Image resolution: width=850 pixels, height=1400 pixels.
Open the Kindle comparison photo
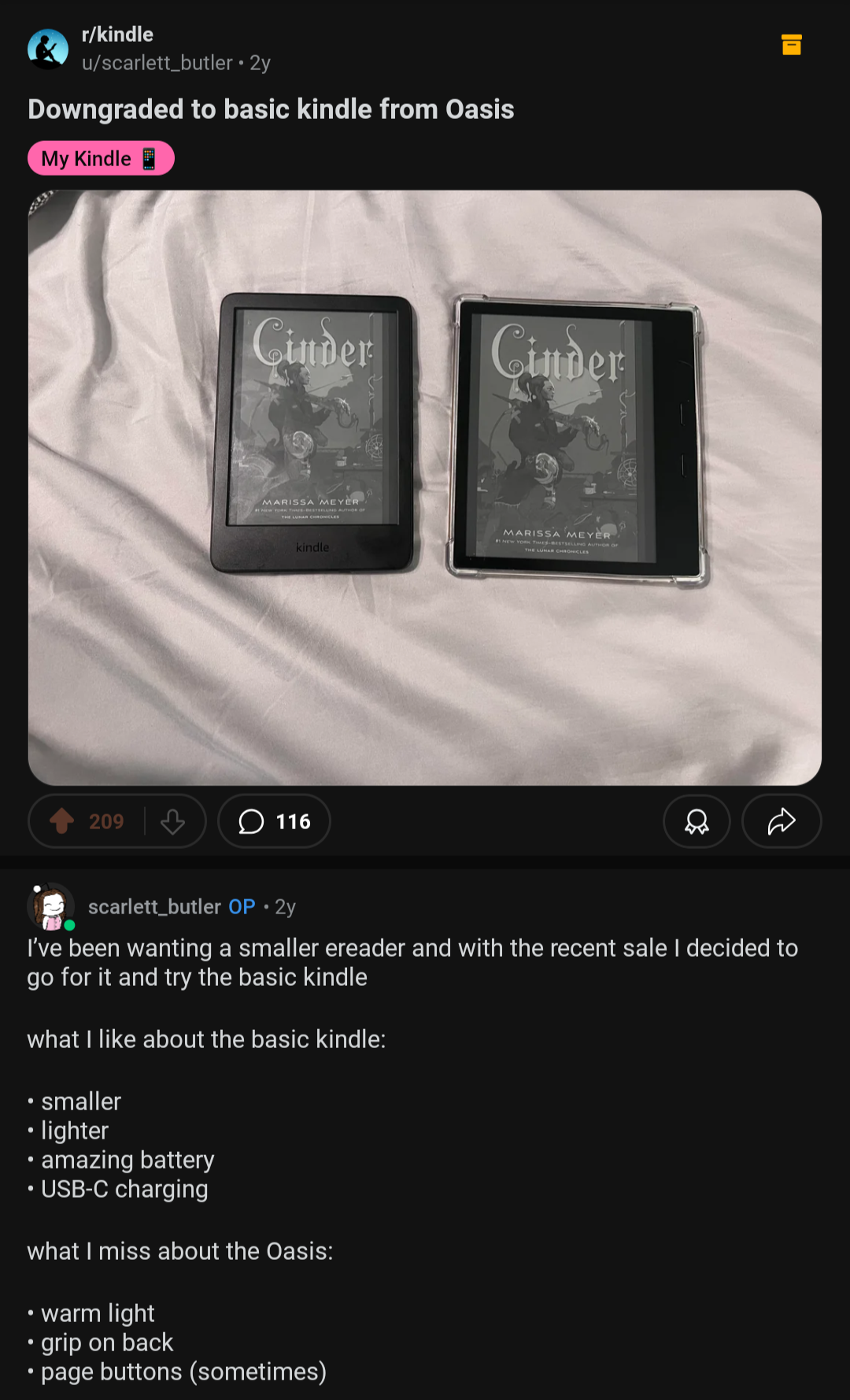click(x=425, y=487)
